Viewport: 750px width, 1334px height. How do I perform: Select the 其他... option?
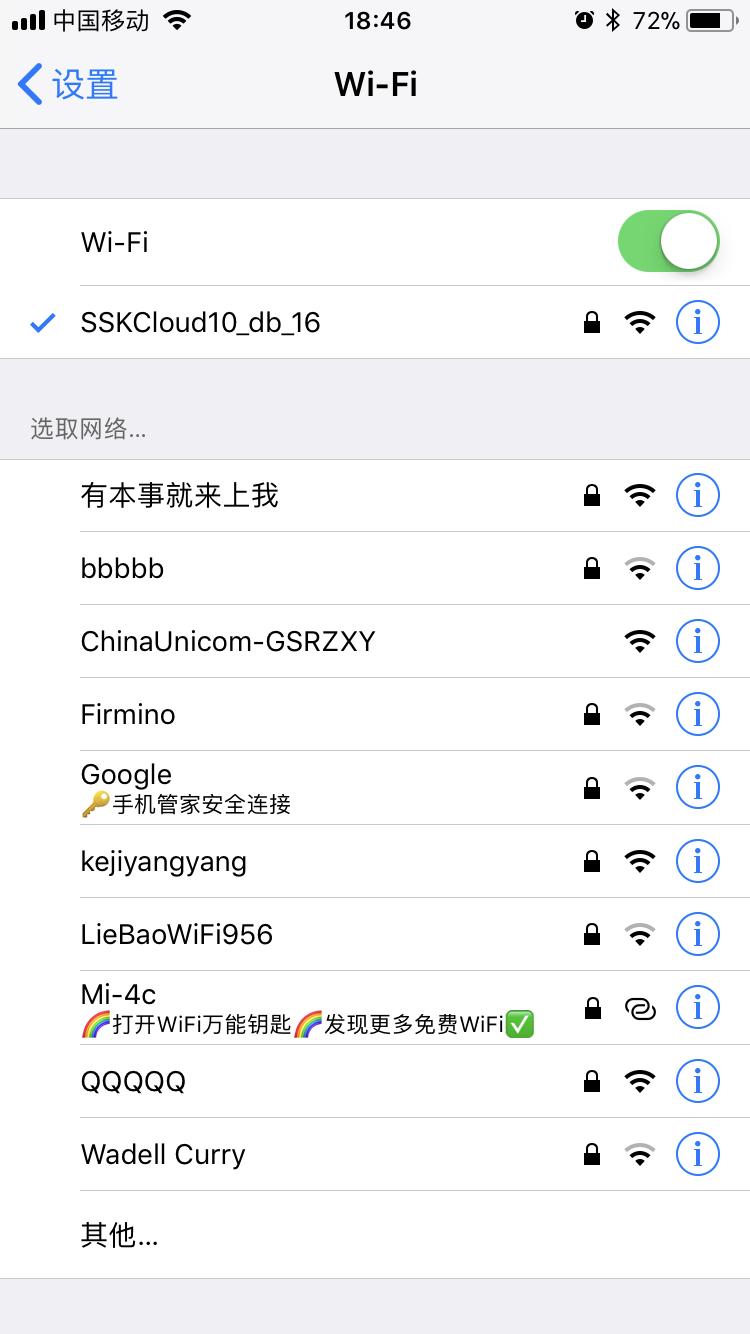(118, 1236)
